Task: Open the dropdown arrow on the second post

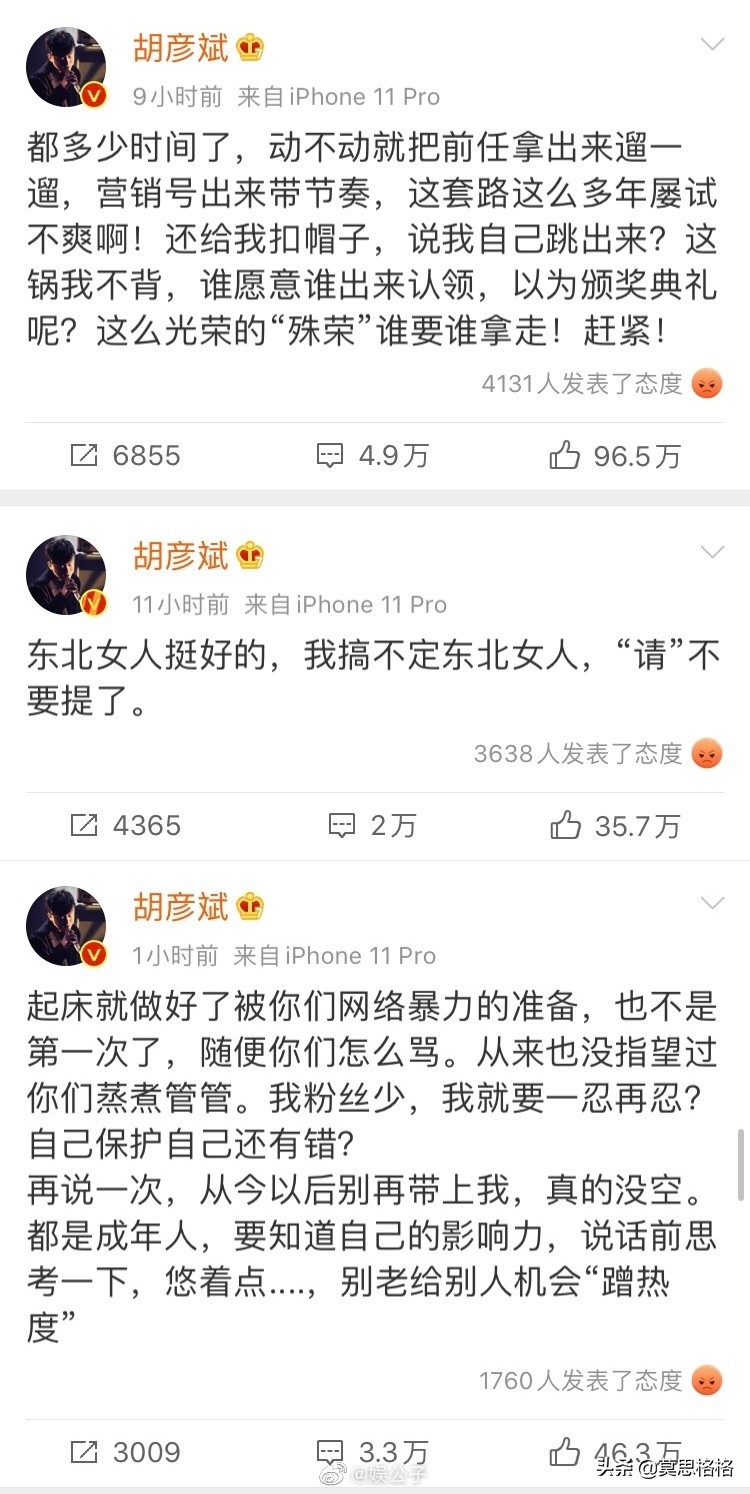Action: [712, 551]
